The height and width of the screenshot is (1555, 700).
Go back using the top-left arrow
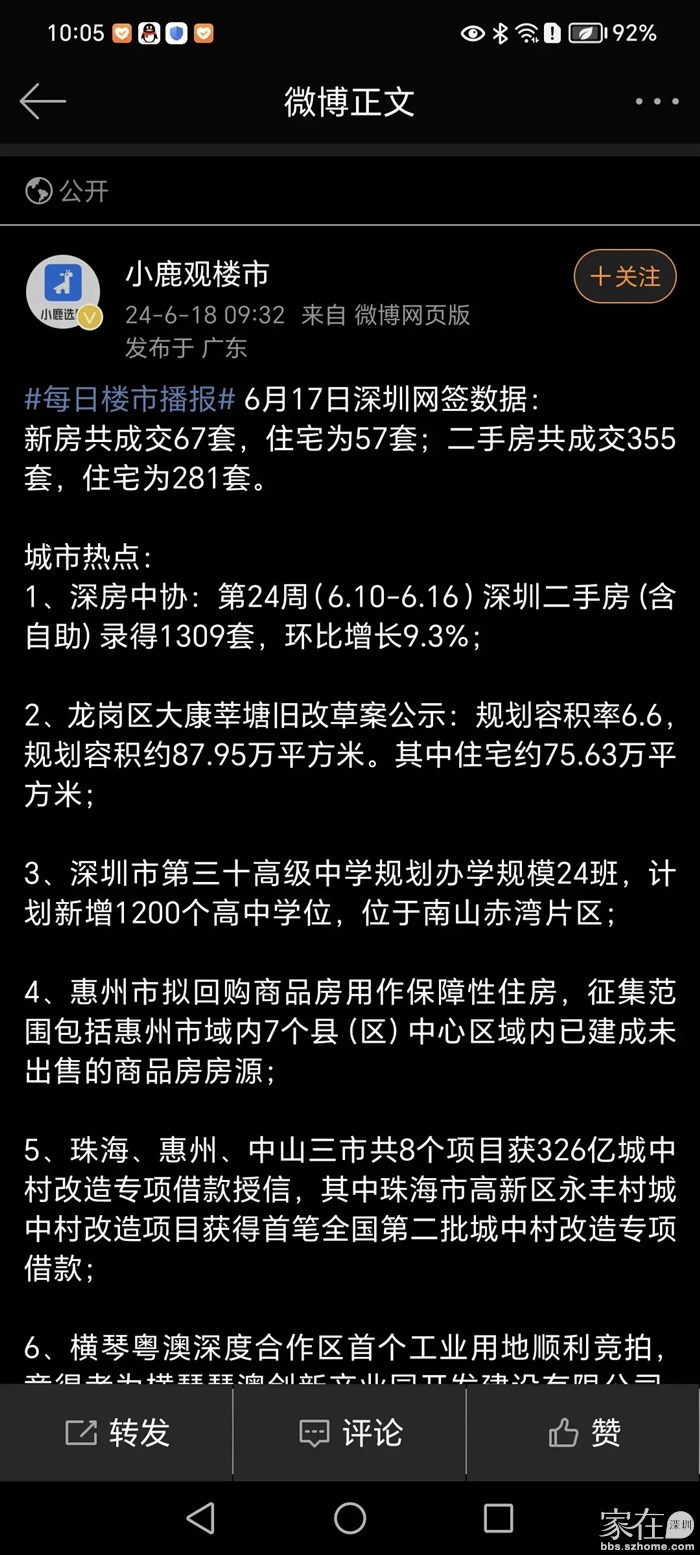click(42, 101)
